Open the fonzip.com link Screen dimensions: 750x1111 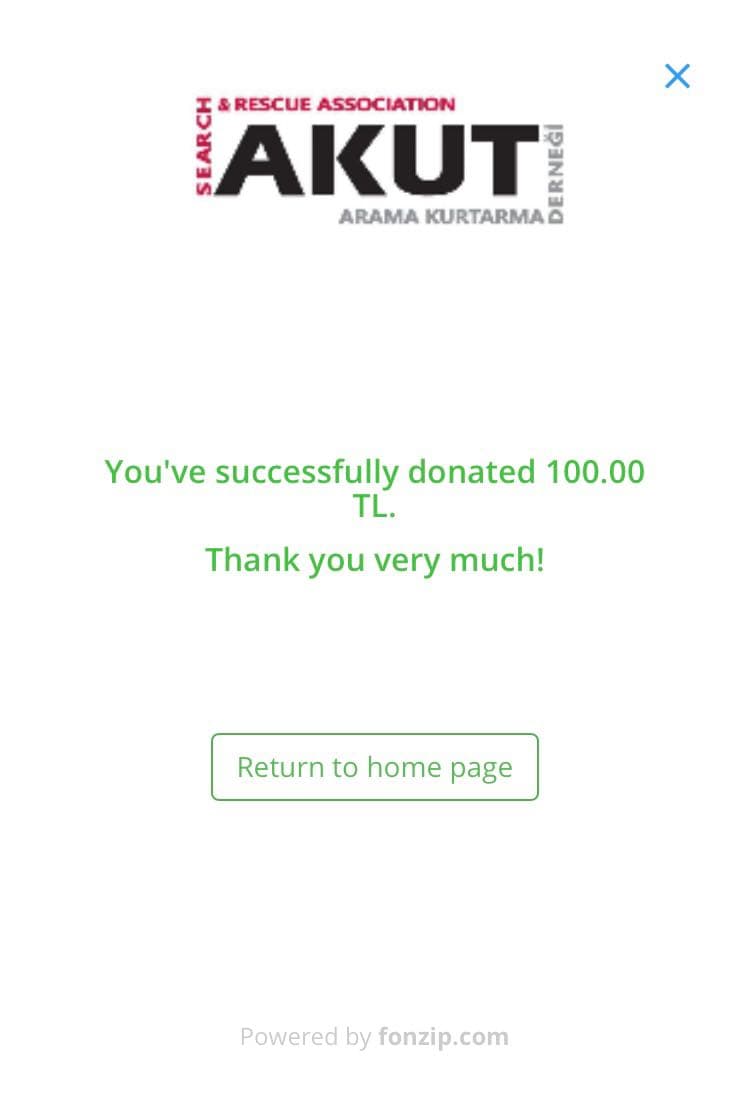[443, 1037]
